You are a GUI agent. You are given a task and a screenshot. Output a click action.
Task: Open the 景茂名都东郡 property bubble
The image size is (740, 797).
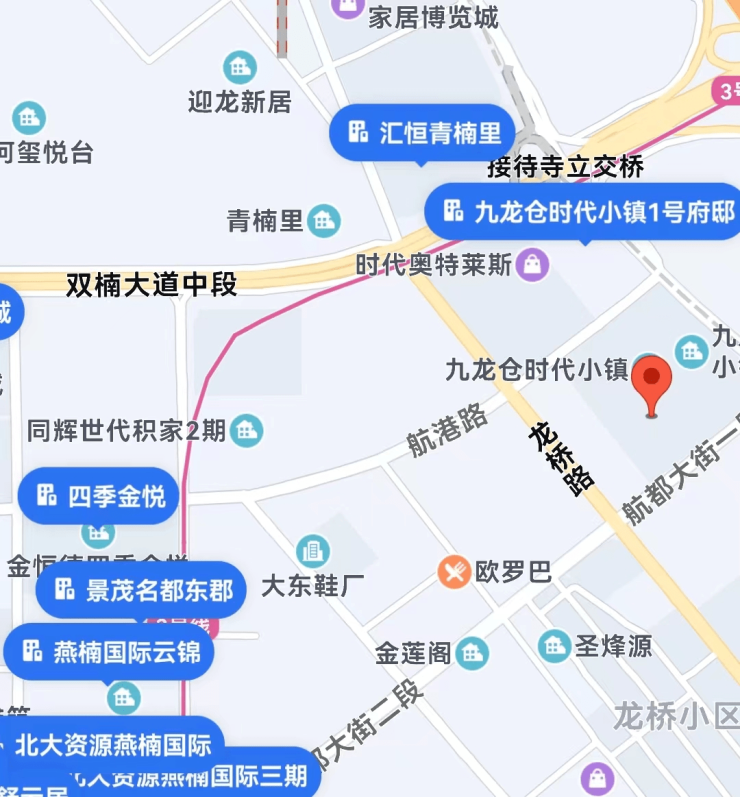tap(141, 590)
